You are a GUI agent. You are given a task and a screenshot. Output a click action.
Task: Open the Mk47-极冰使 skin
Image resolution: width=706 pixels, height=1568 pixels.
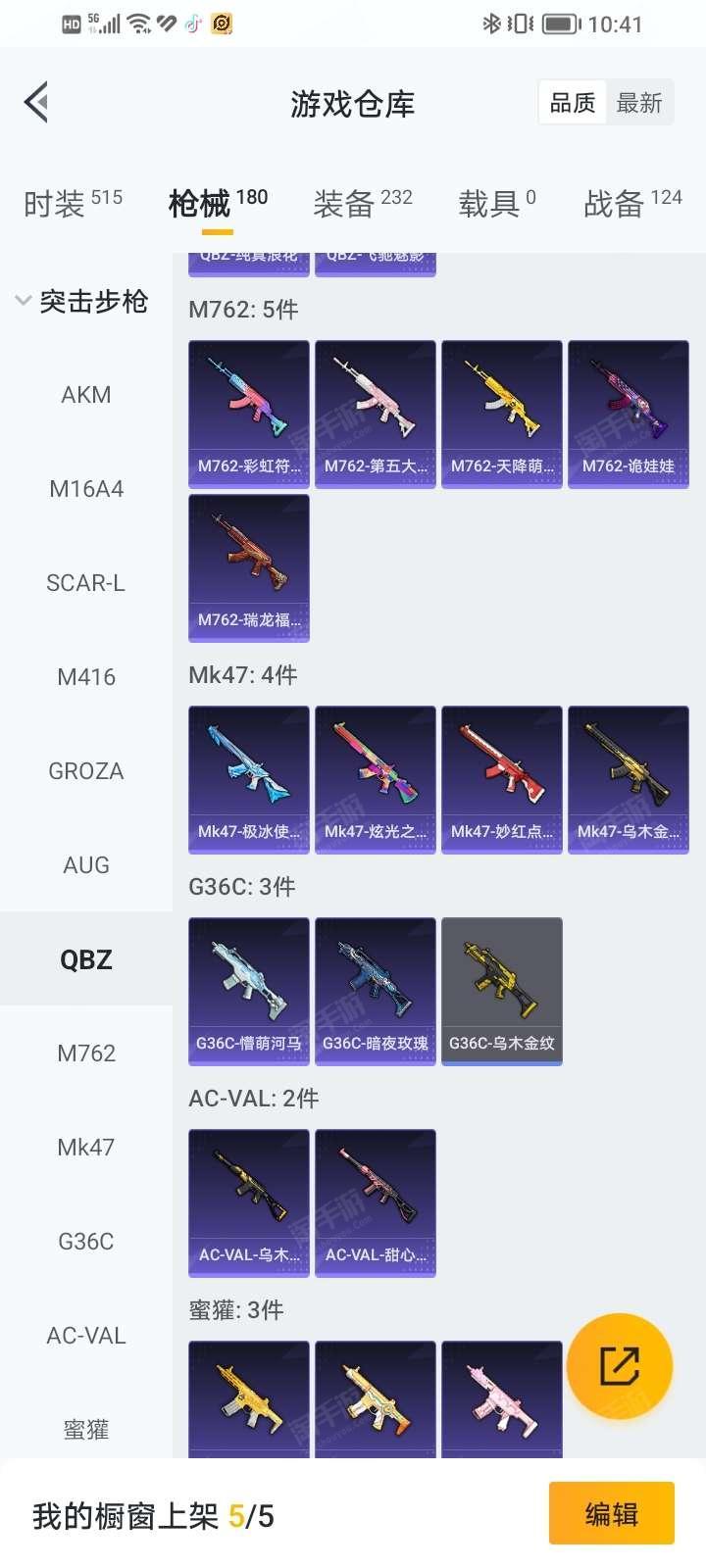(249, 779)
